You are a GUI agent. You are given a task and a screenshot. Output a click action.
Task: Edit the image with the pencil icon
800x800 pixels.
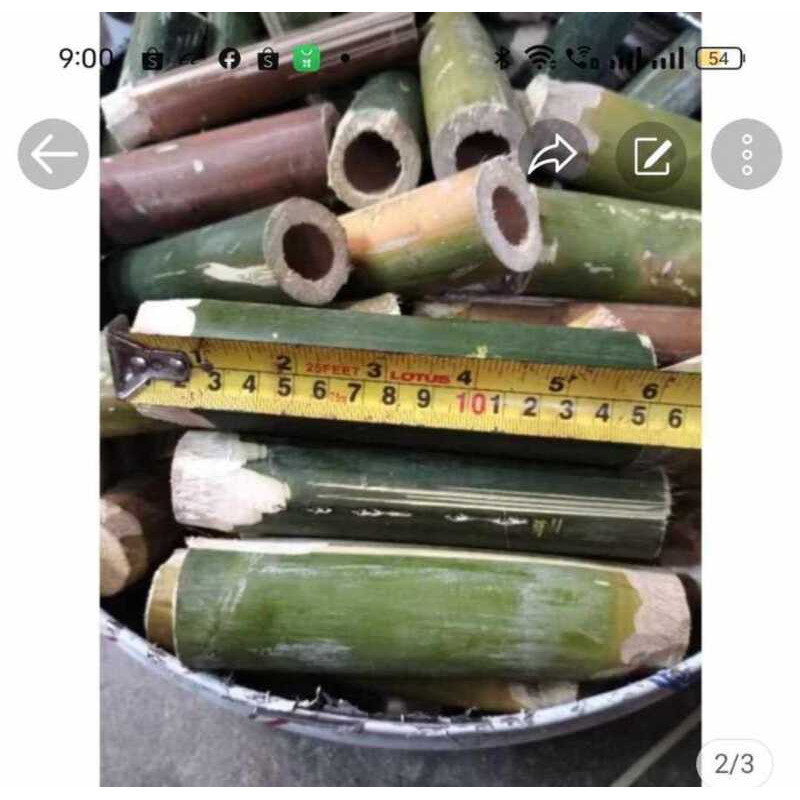(x=650, y=155)
